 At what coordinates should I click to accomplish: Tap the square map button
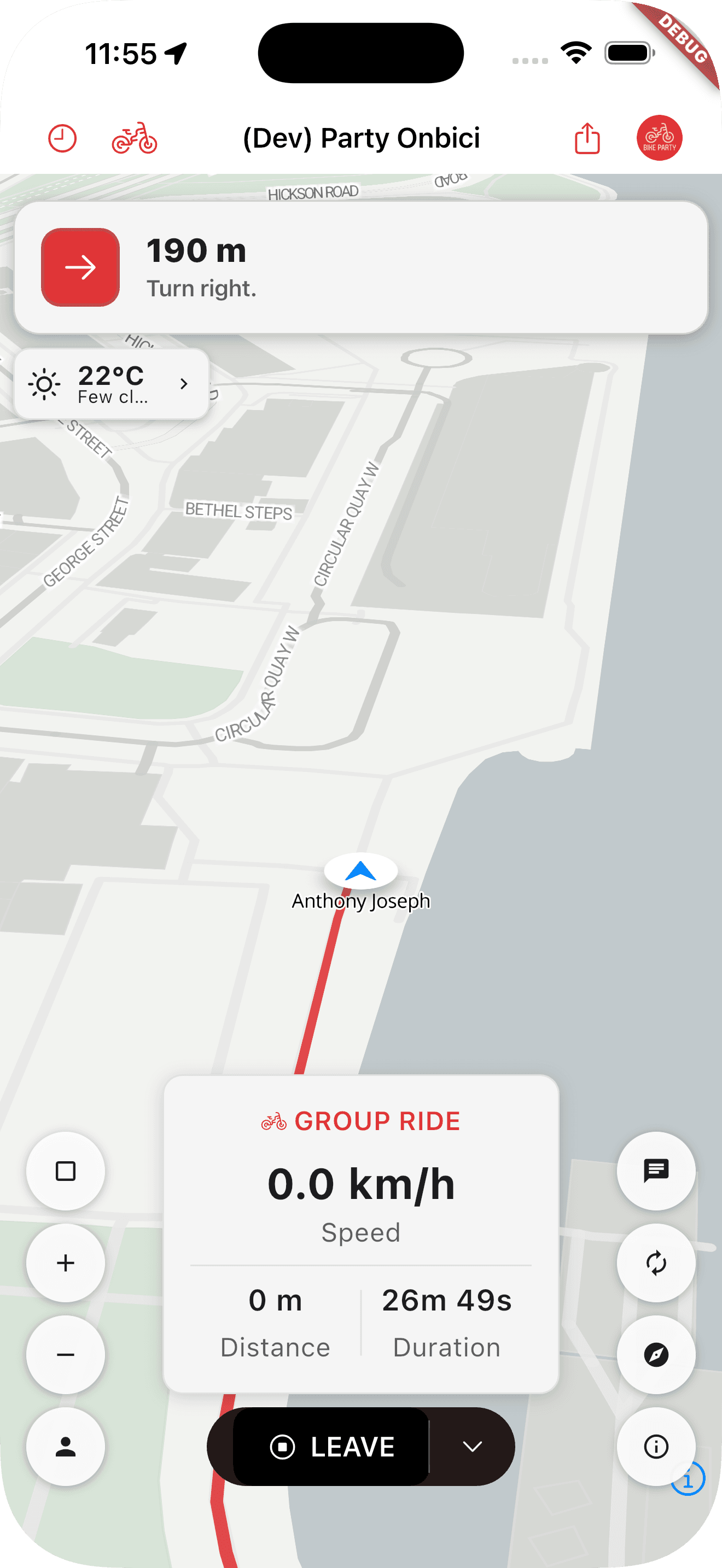66,1171
